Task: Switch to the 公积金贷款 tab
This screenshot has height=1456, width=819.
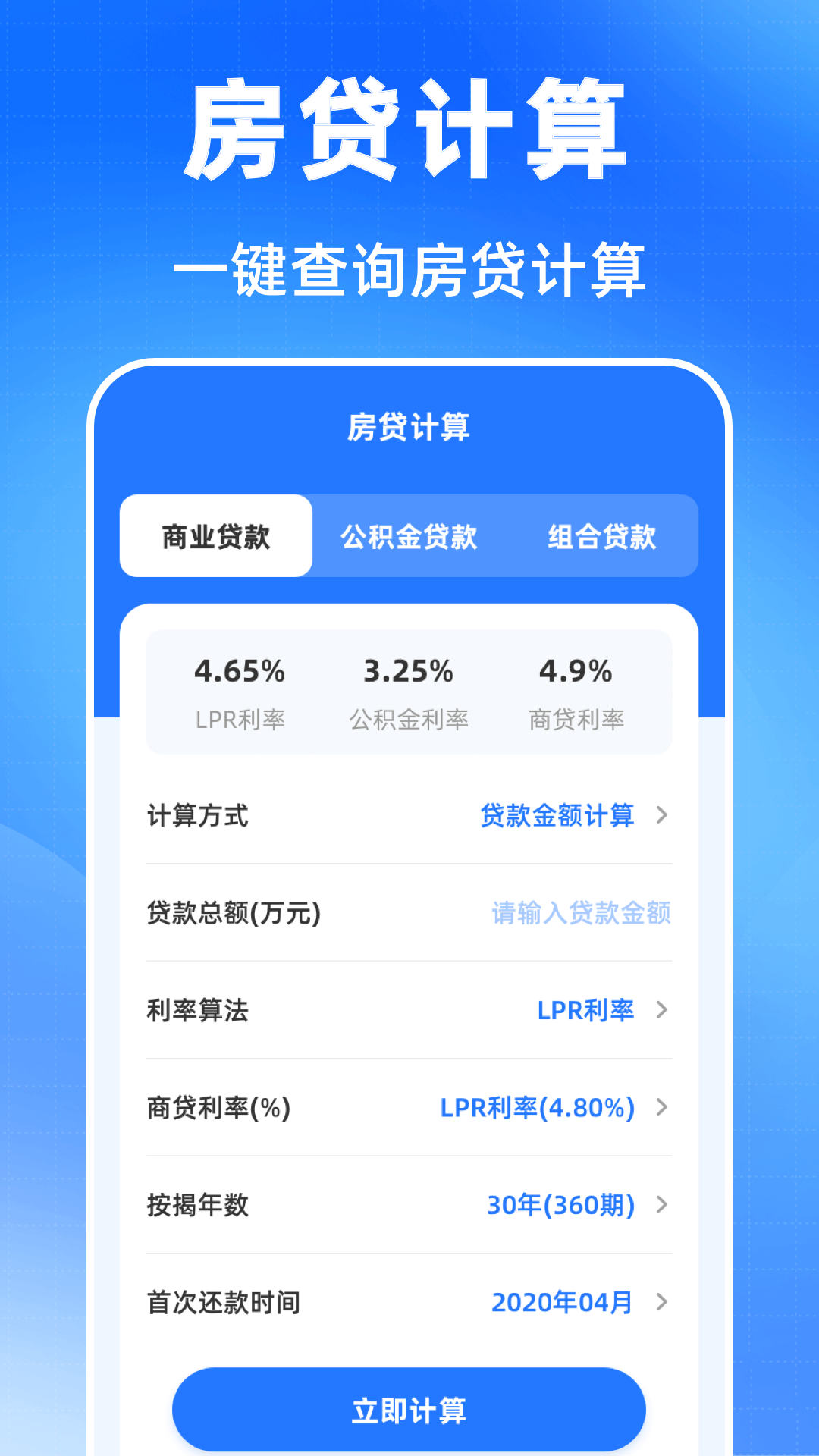Action: click(410, 536)
